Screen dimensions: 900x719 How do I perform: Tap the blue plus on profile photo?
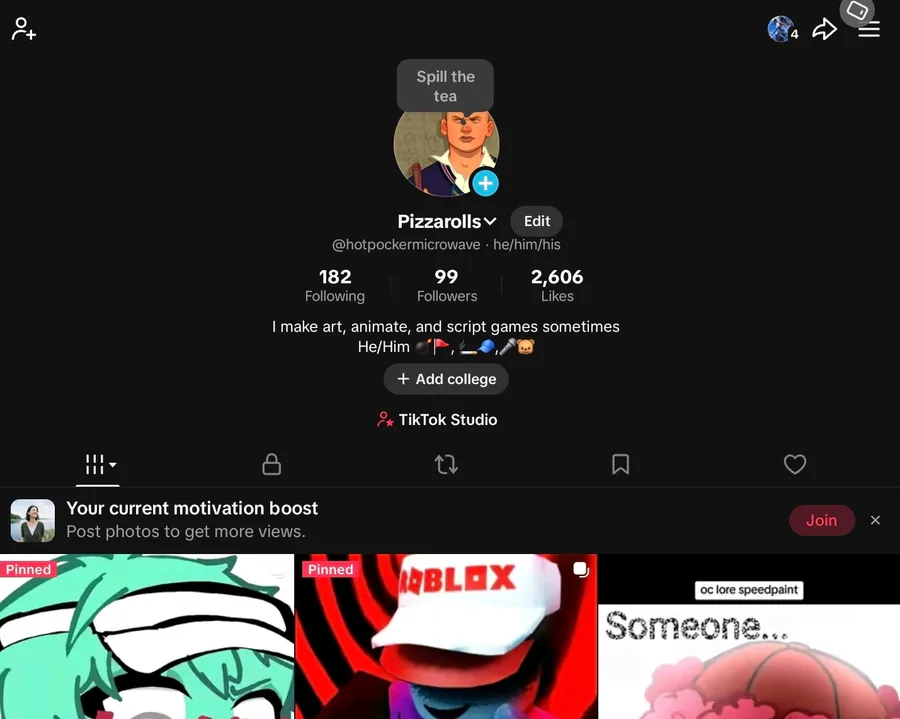pyautogui.click(x=486, y=184)
